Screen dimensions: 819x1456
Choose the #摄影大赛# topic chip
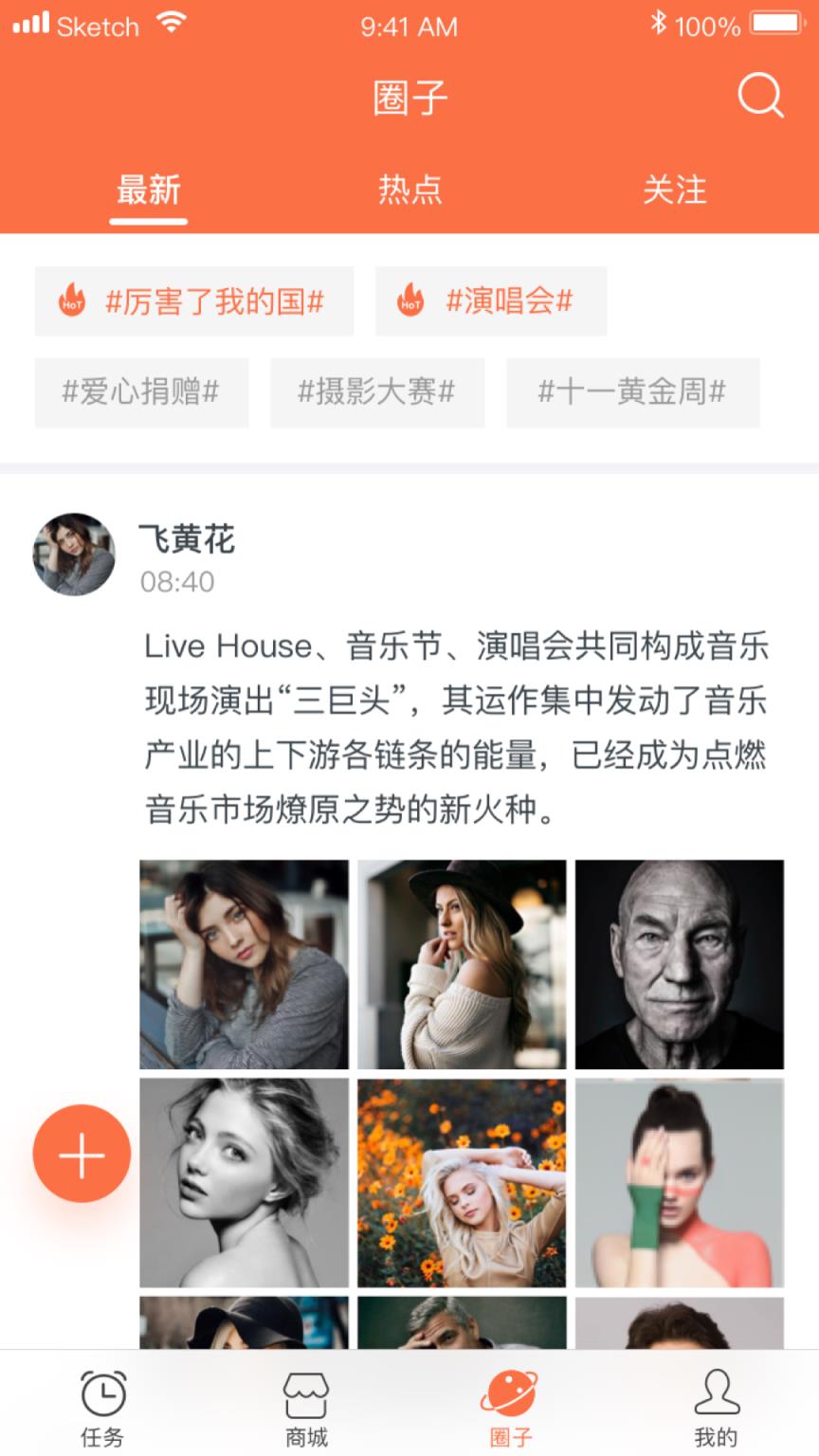(x=377, y=392)
